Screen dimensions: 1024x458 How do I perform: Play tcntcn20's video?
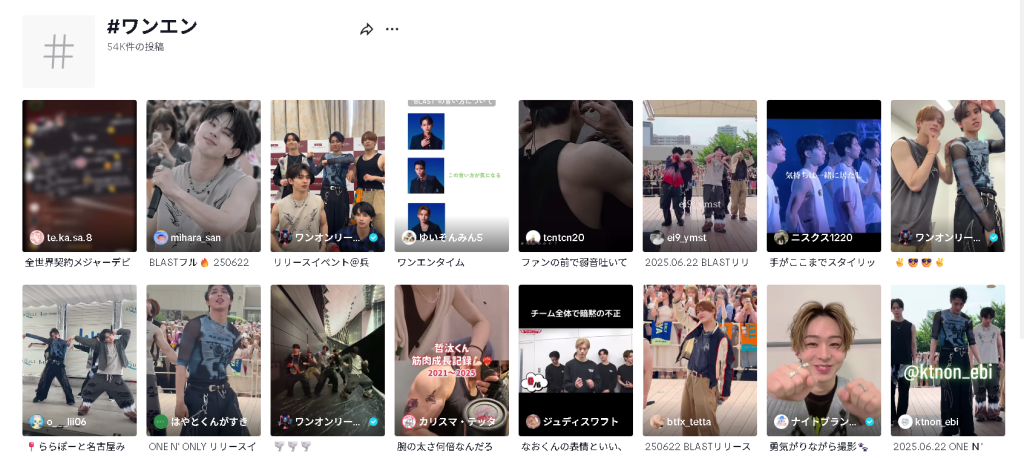point(575,175)
